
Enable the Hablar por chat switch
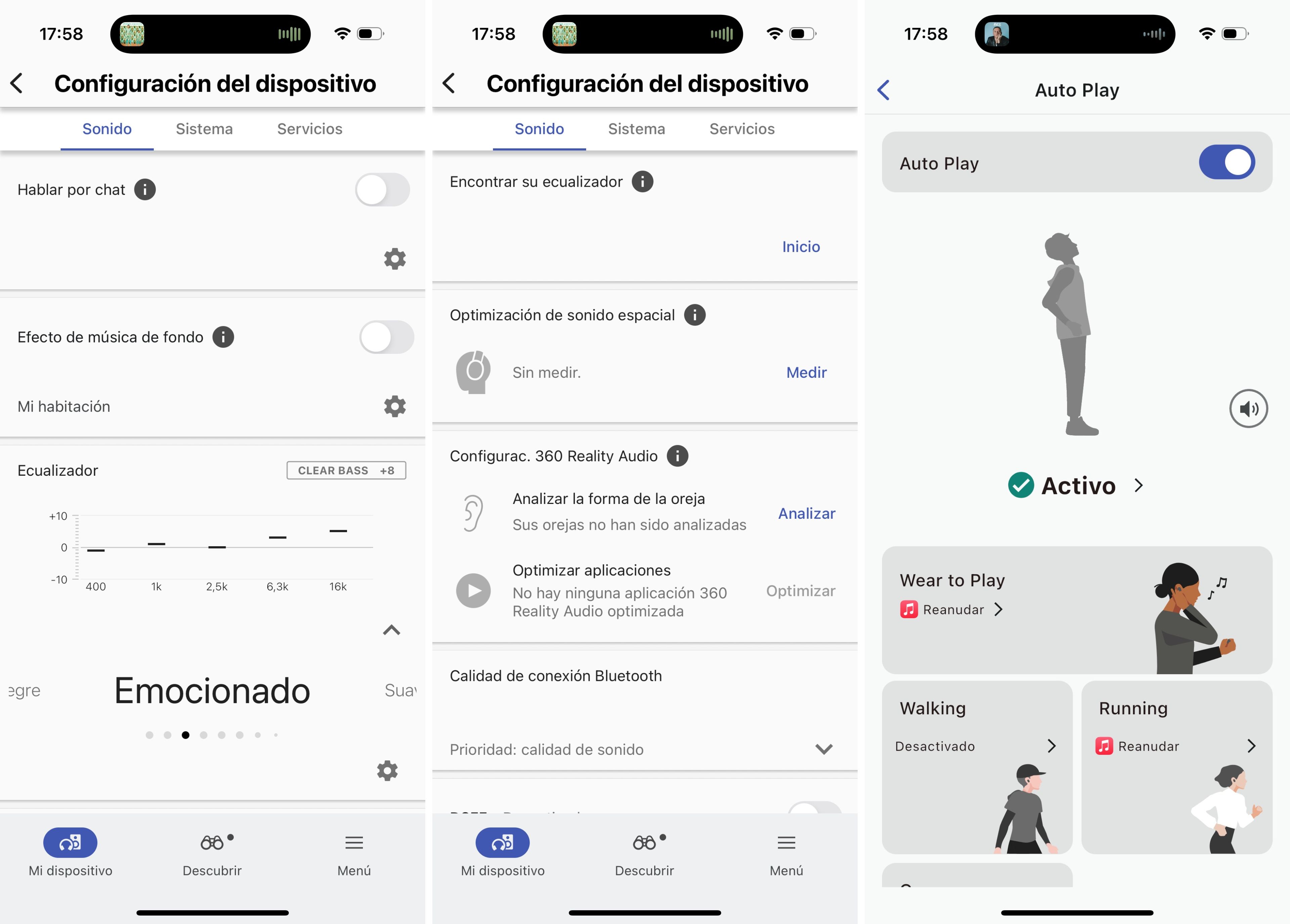(x=382, y=190)
